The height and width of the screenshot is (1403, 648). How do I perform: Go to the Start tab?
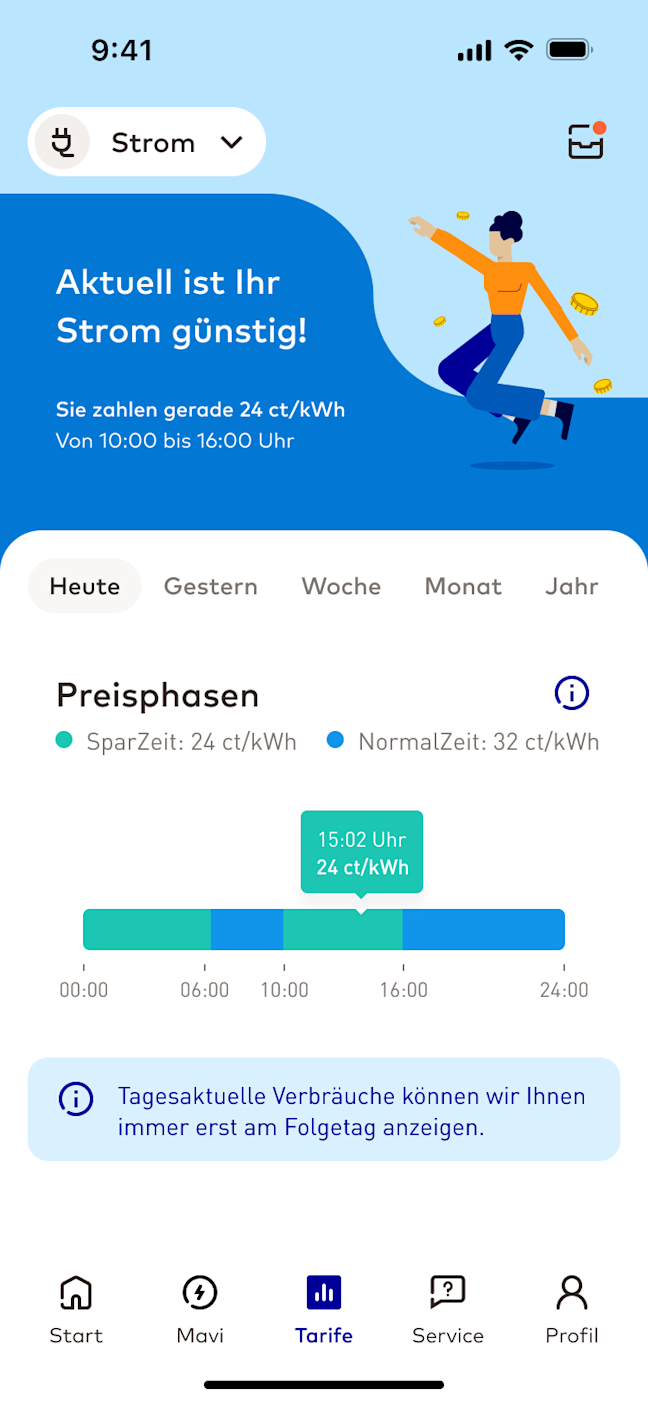(76, 1309)
